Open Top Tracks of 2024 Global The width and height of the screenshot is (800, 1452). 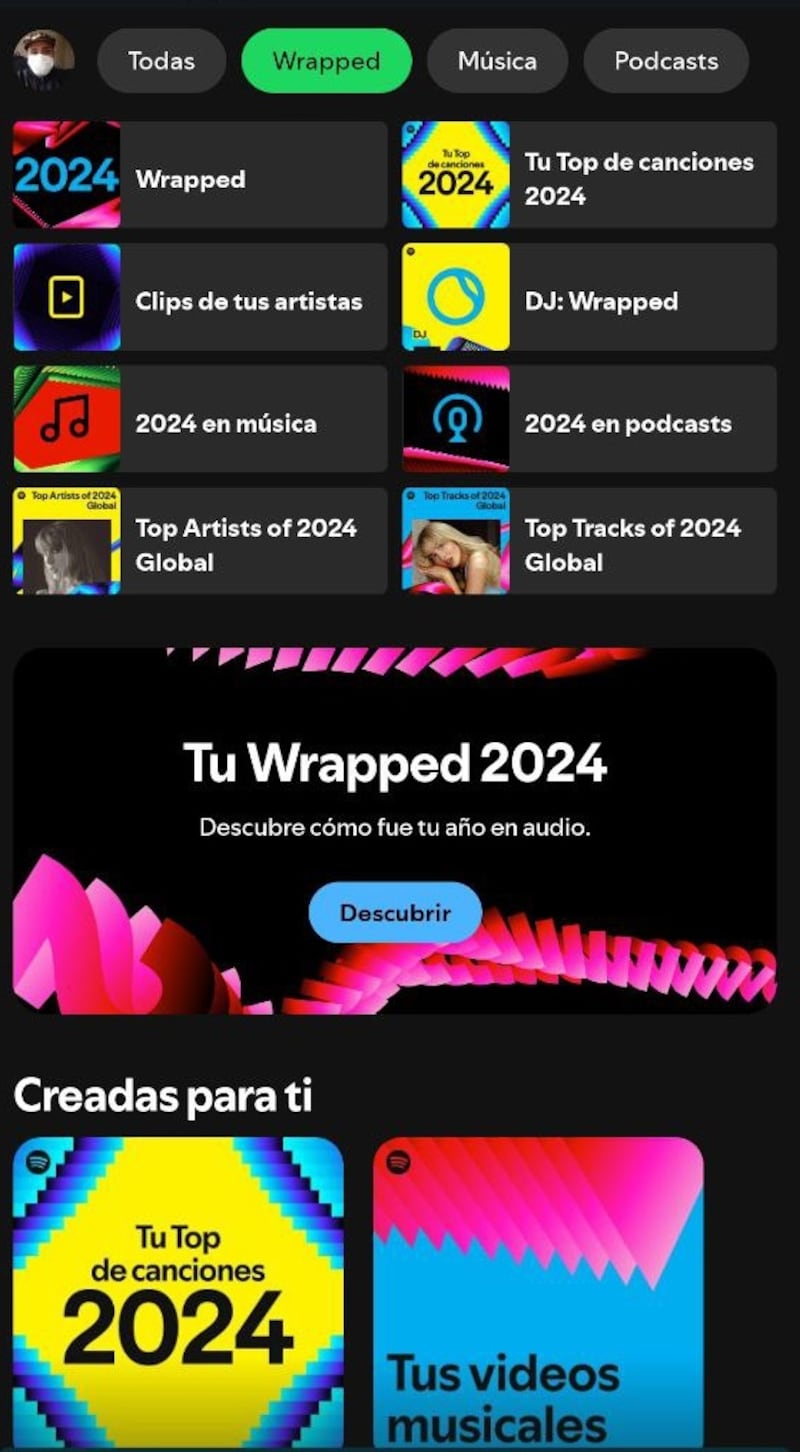click(589, 541)
